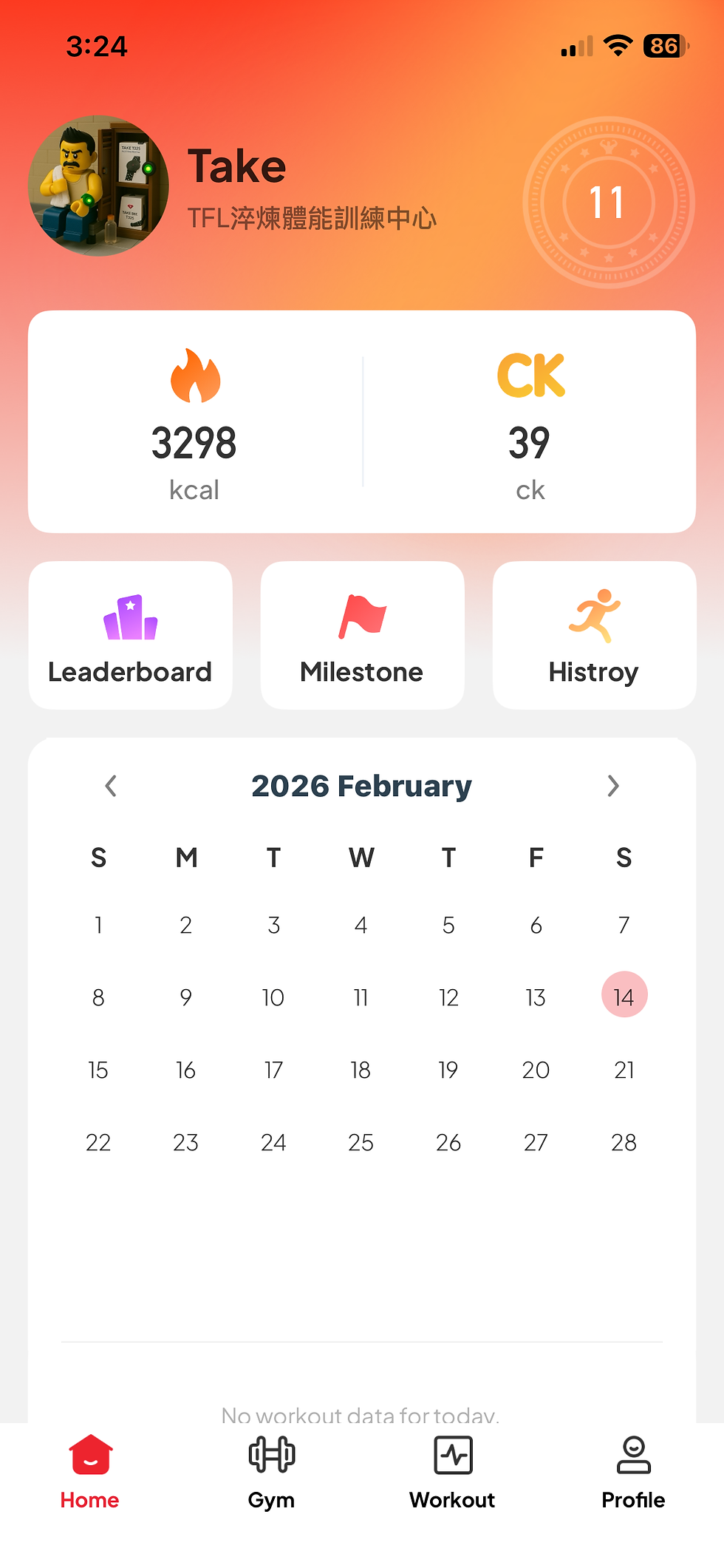Screen dimensions: 724x1568
Task: Switch to the Profile tab
Action: coord(633,1473)
